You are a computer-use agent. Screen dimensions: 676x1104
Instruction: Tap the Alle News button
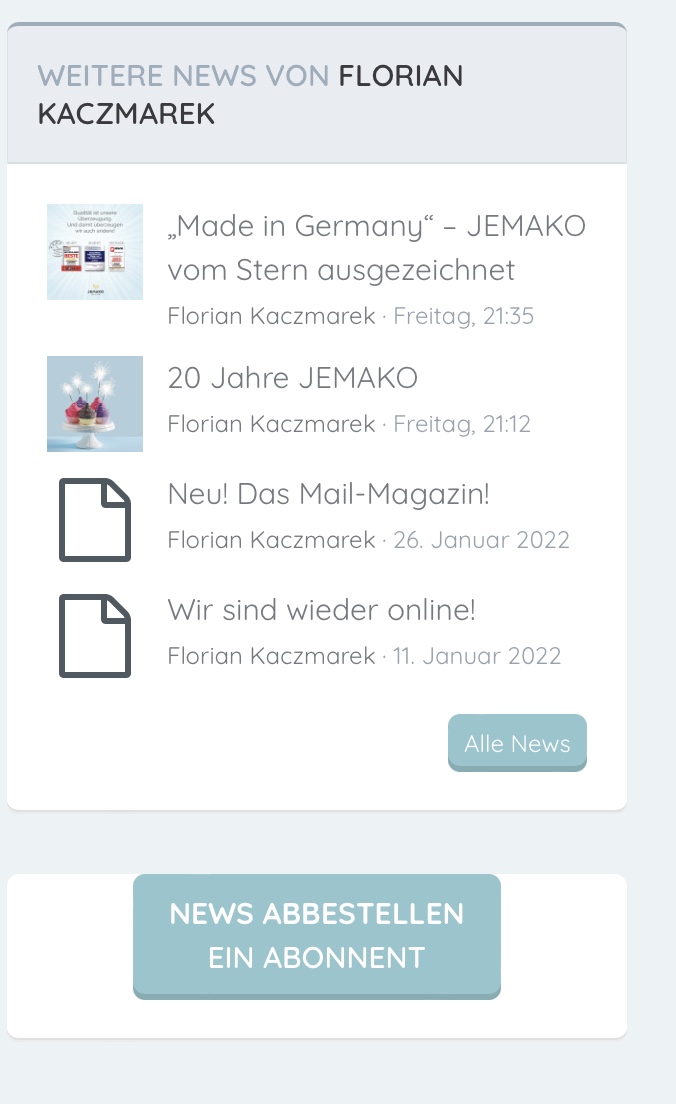coord(517,743)
